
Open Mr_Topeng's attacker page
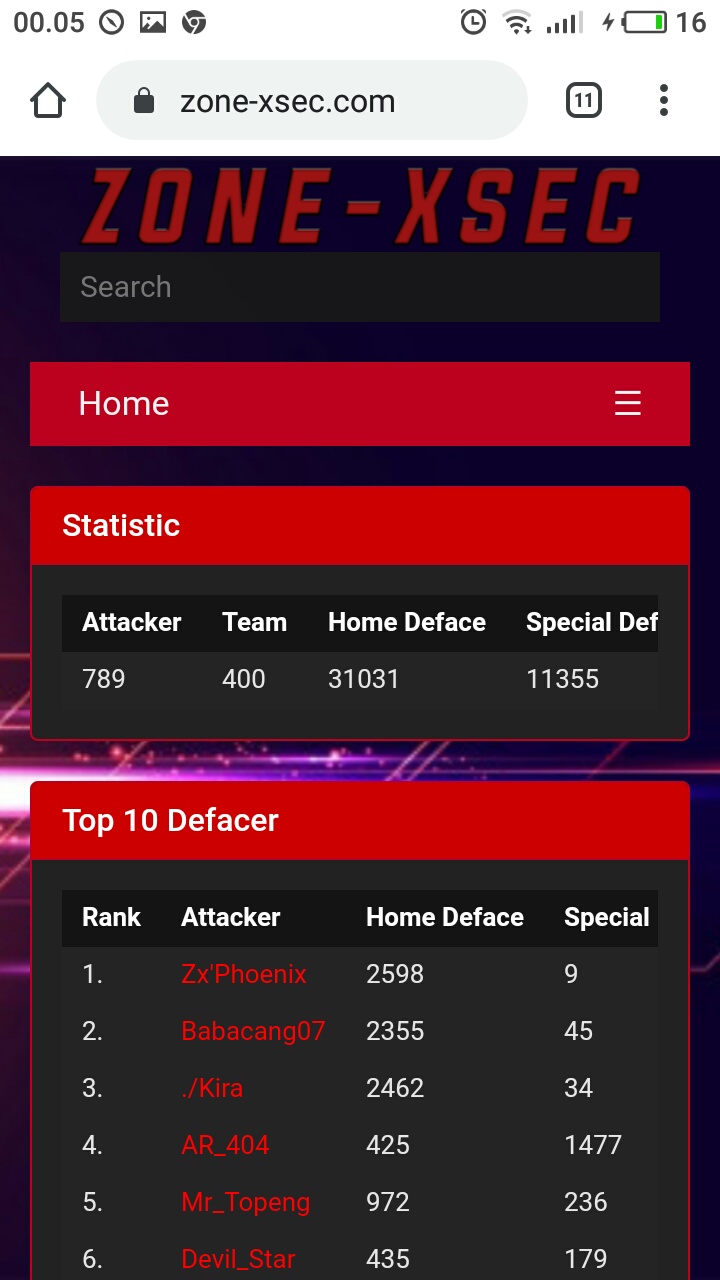tap(246, 1202)
